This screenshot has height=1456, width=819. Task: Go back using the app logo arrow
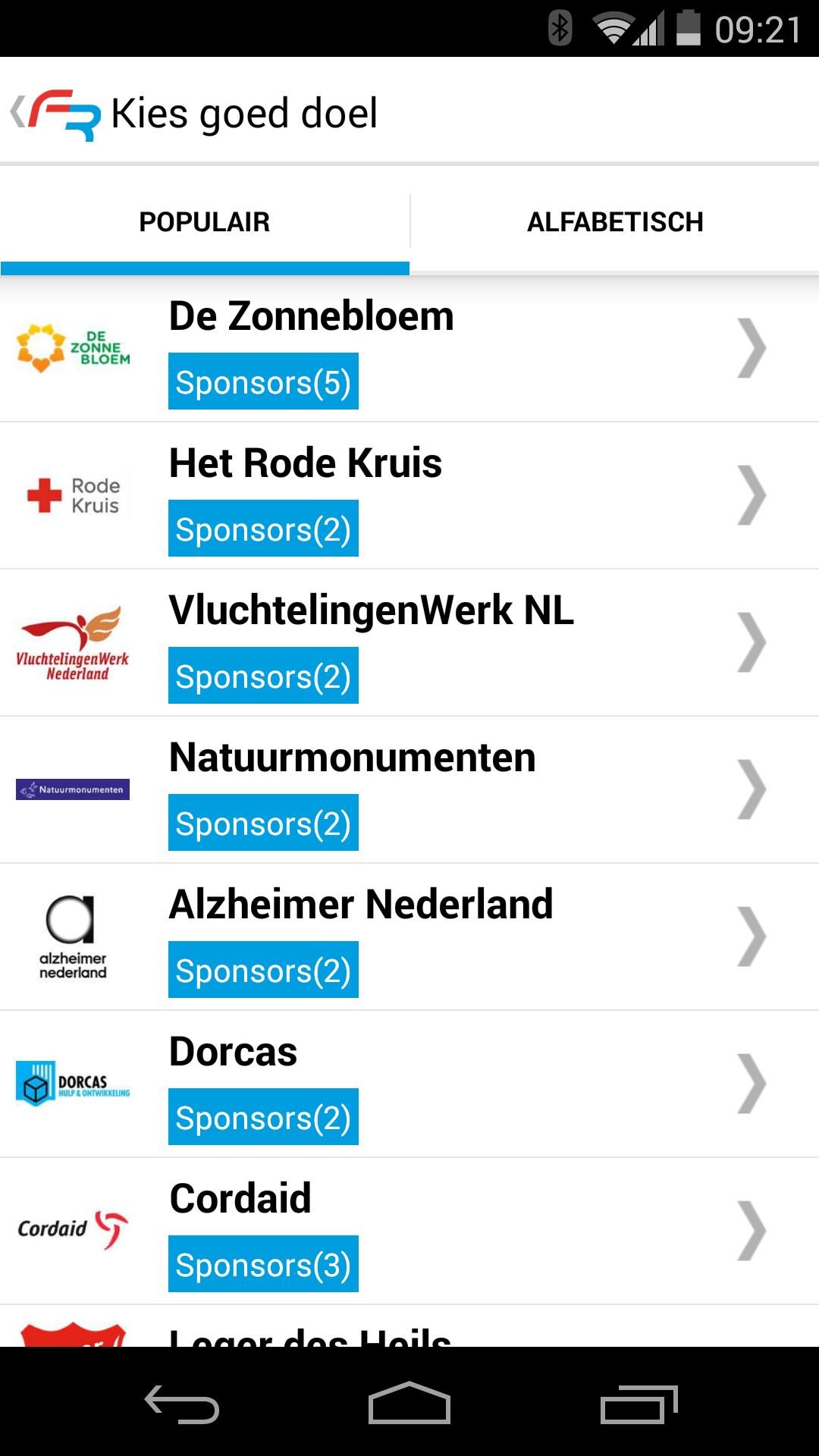(55, 114)
